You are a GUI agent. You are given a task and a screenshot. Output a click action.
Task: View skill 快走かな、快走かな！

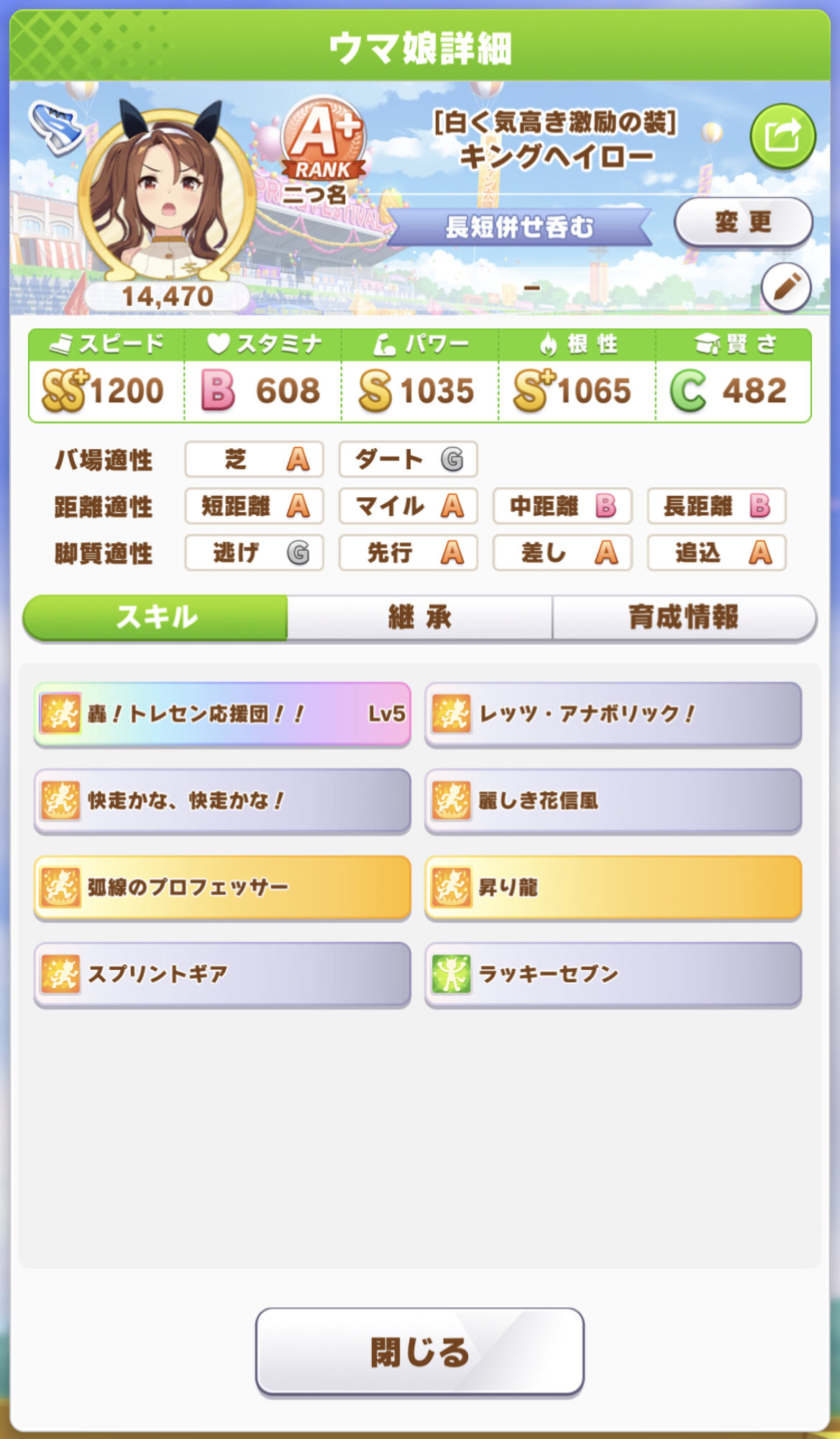(222, 801)
